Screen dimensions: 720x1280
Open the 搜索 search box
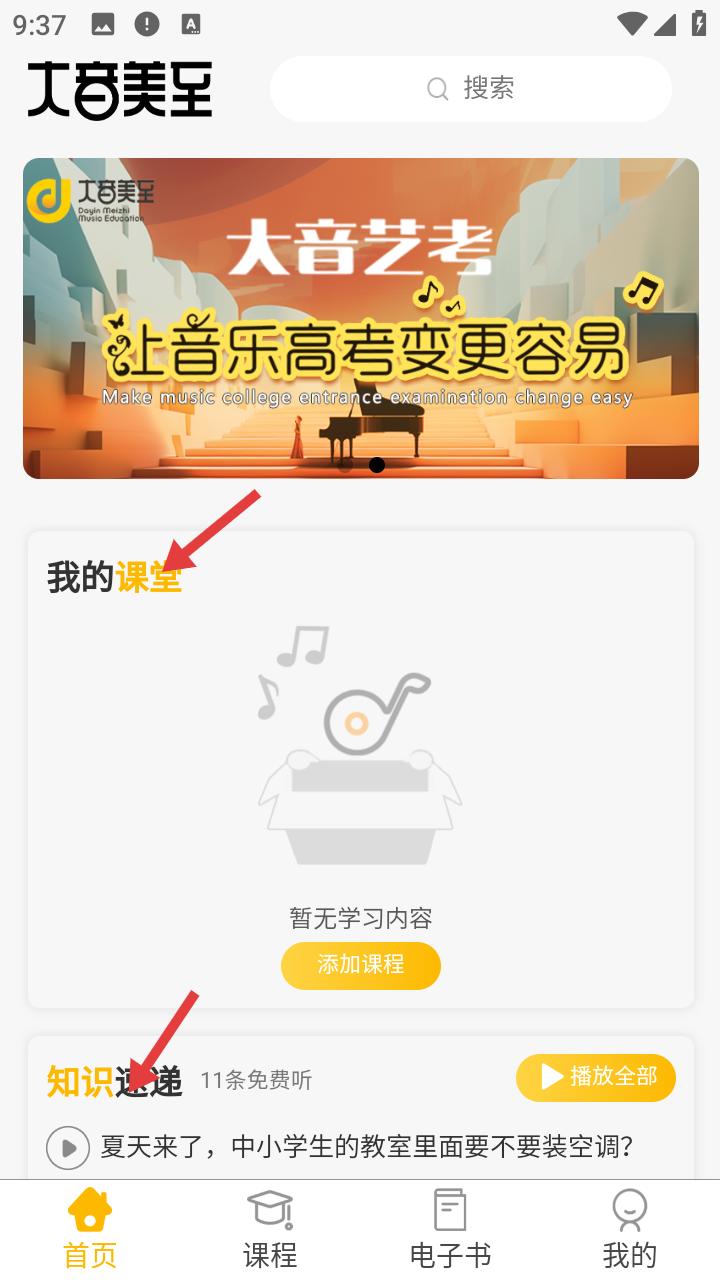[470, 89]
